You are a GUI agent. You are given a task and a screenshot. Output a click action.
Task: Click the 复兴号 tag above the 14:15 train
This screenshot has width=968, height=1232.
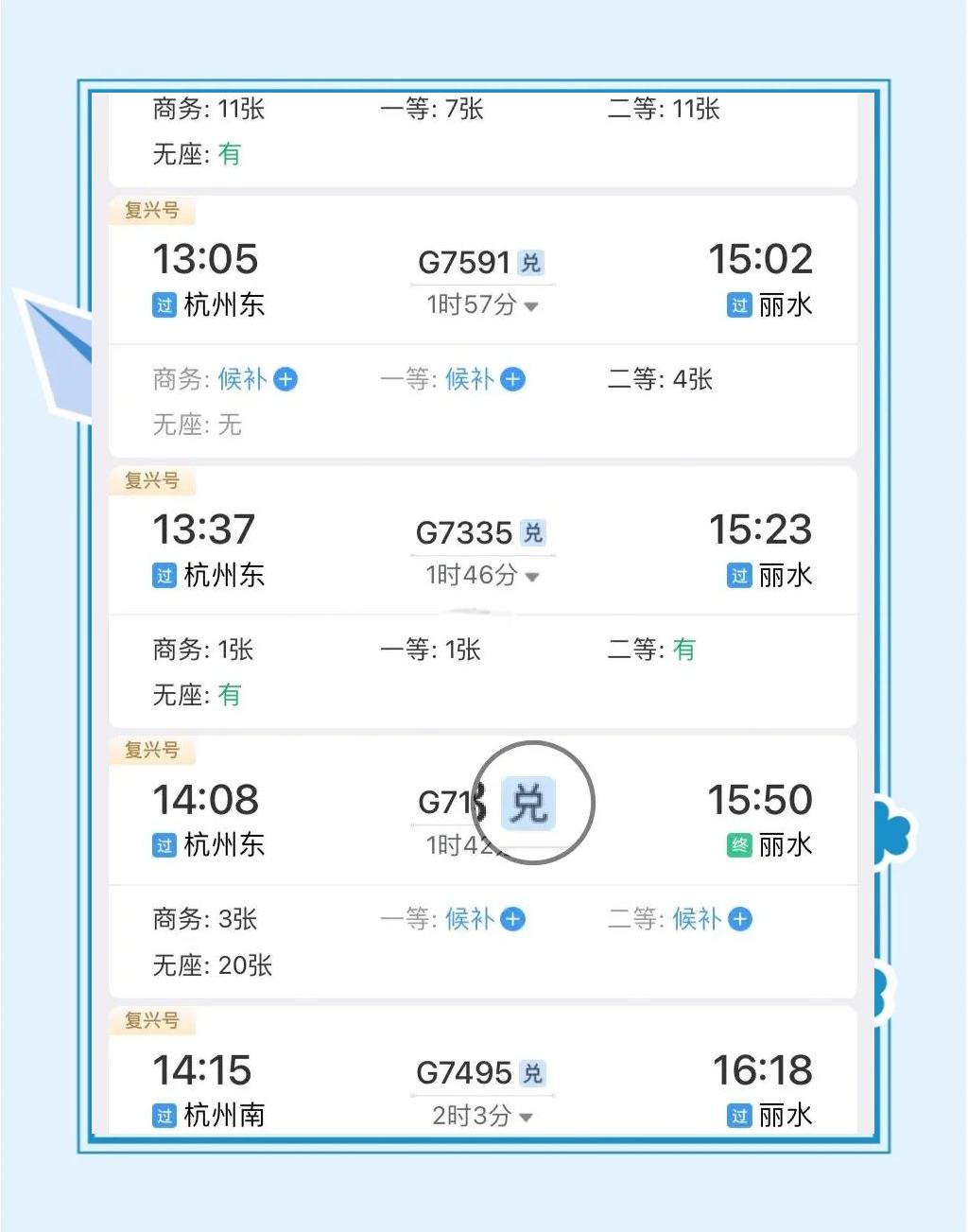point(152,1021)
